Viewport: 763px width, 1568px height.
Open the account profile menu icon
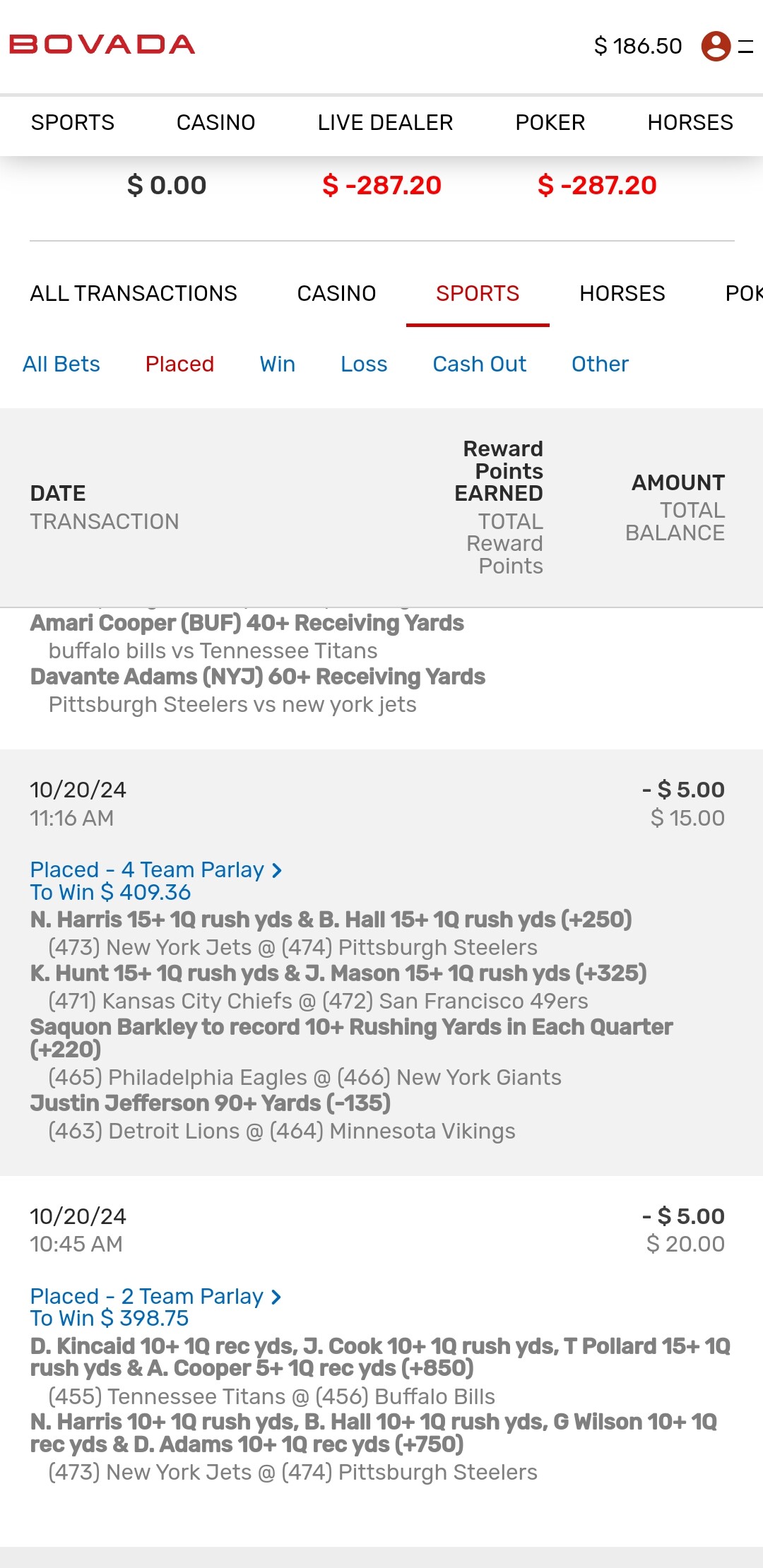(716, 46)
